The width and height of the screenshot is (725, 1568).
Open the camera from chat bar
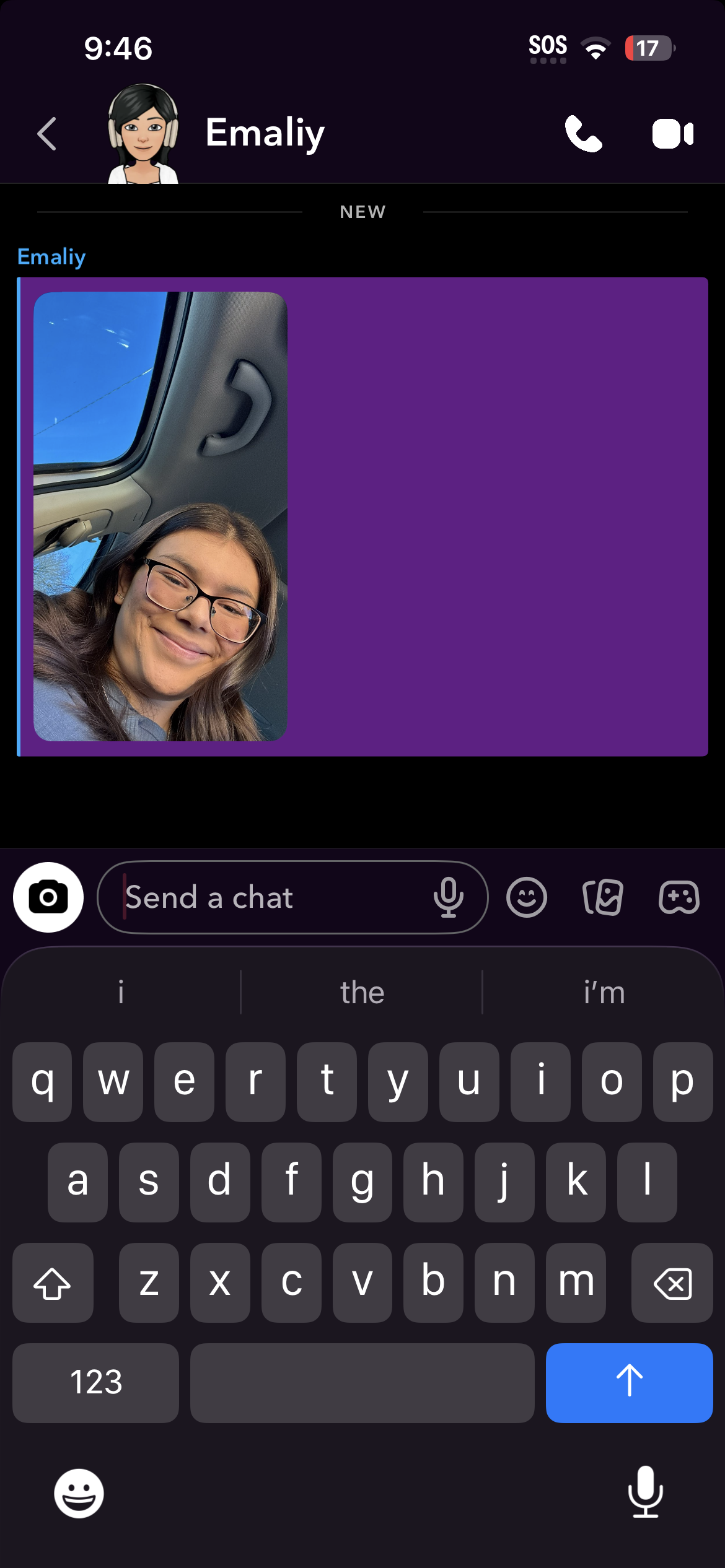pos(48,897)
